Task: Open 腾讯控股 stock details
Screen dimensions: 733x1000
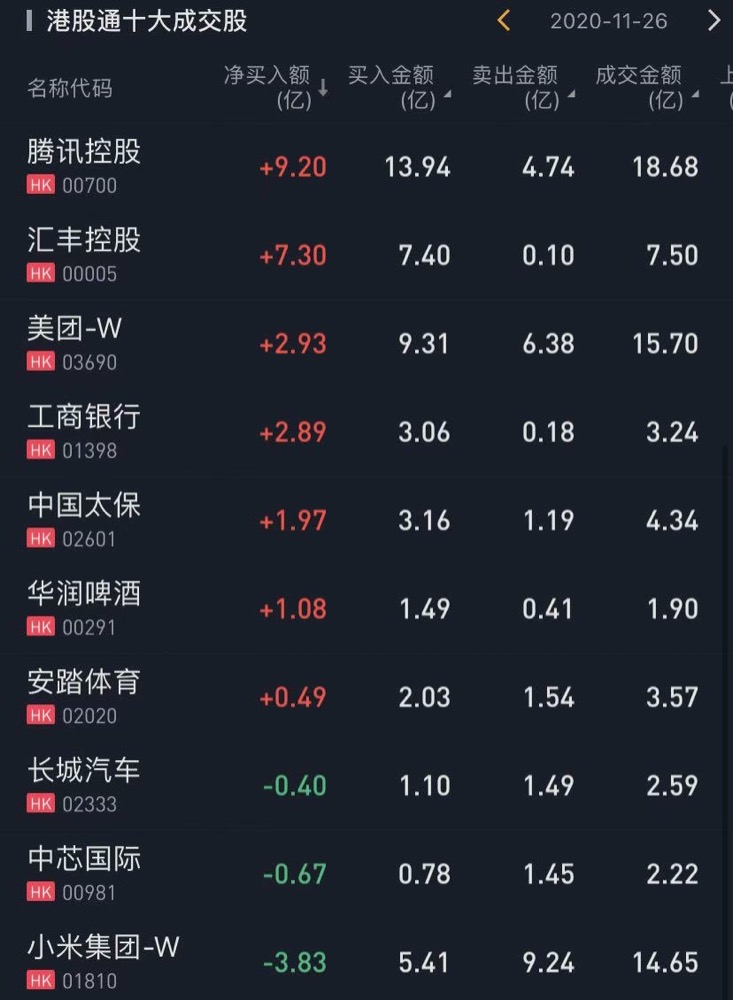Action: pyautogui.click(x=84, y=165)
